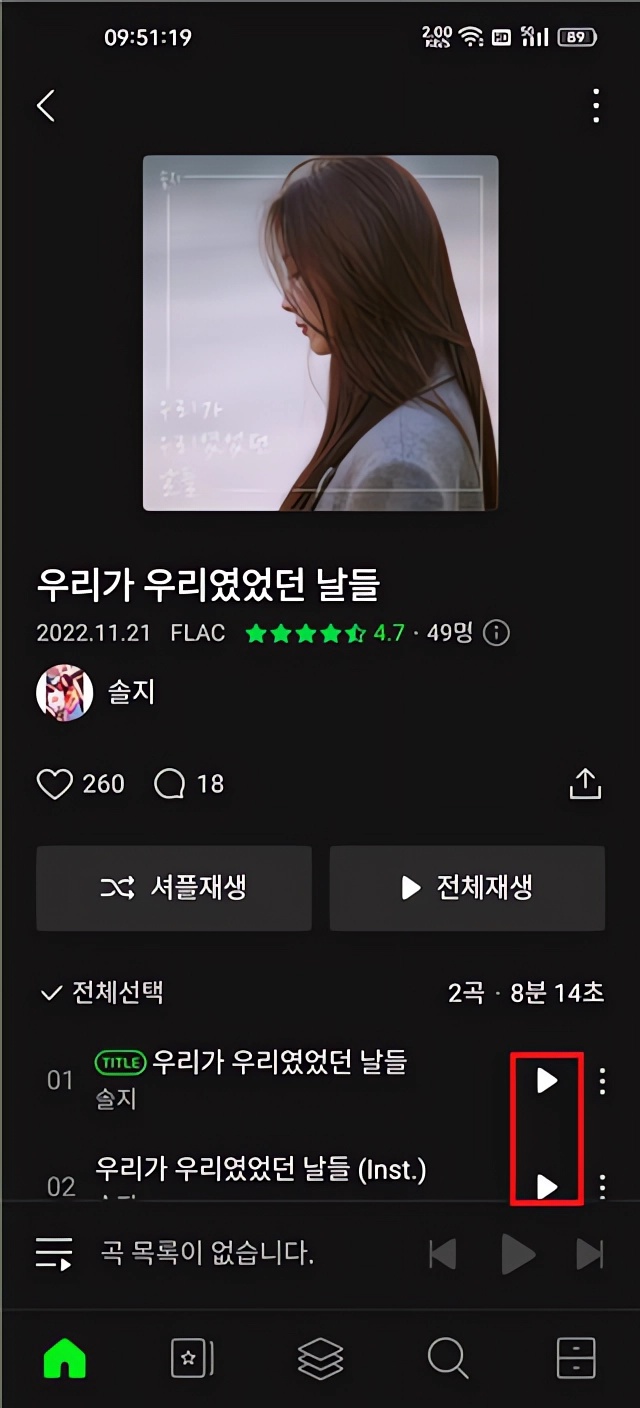
Task: Open the album comments
Action: coord(170,784)
